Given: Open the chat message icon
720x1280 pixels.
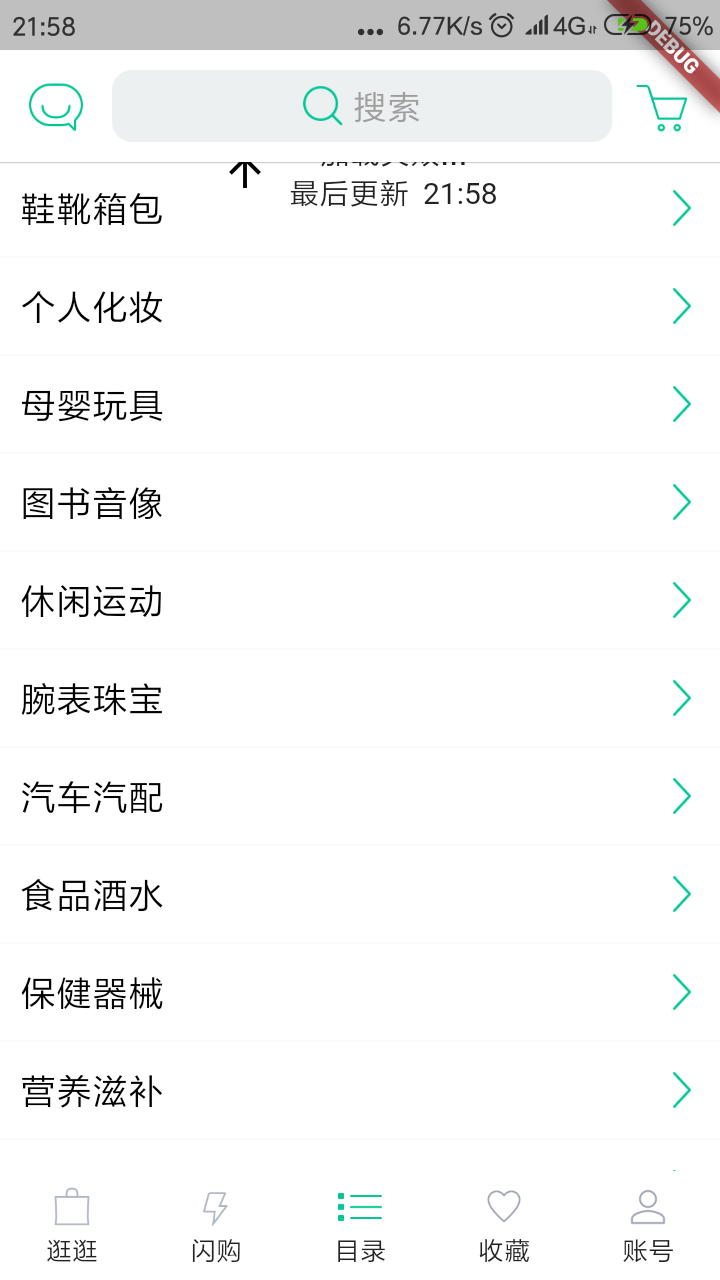Looking at the screenshot, I should coord(56,107).
